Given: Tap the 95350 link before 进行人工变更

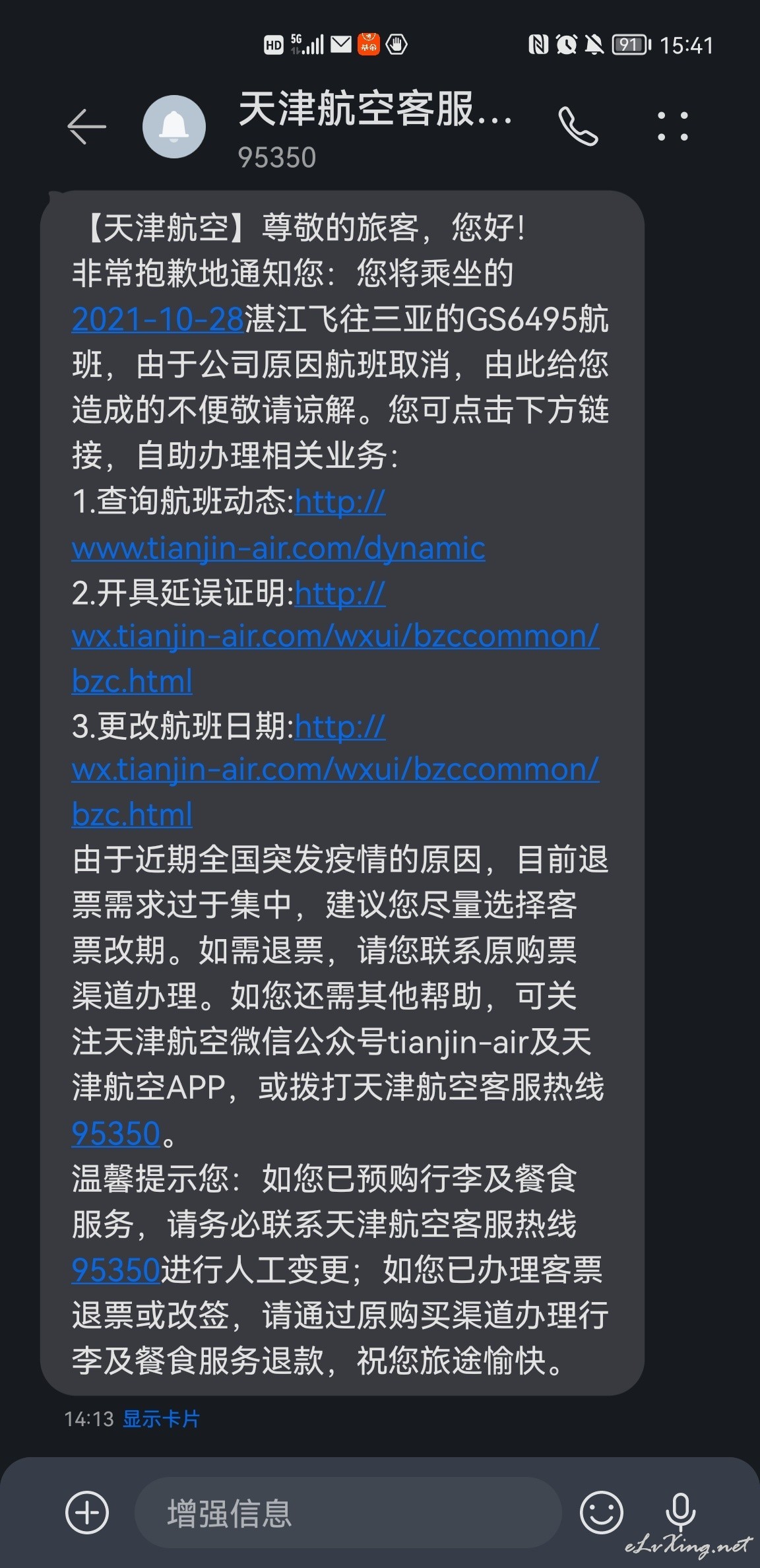Looking at the screenshot, I should (x=116, y=1270).
